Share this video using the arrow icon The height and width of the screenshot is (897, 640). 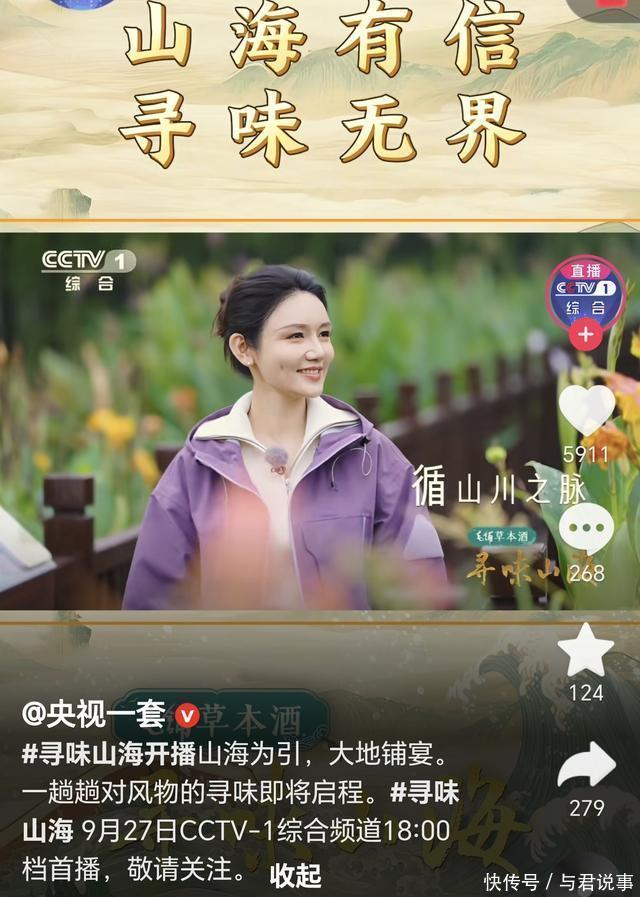pos(587,764)
